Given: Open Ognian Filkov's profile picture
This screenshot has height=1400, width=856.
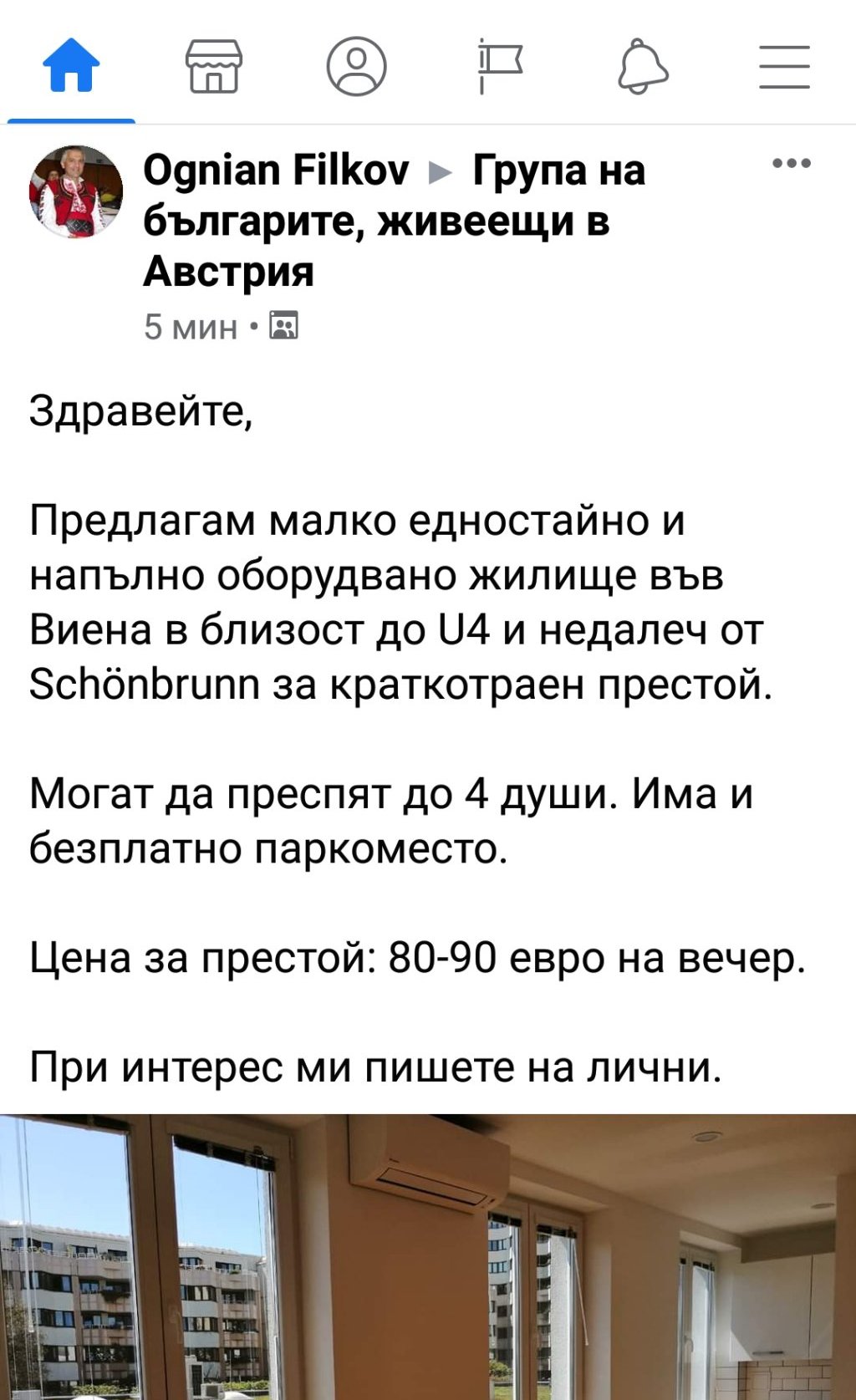Looking at the screenshot, I should 76,191.
